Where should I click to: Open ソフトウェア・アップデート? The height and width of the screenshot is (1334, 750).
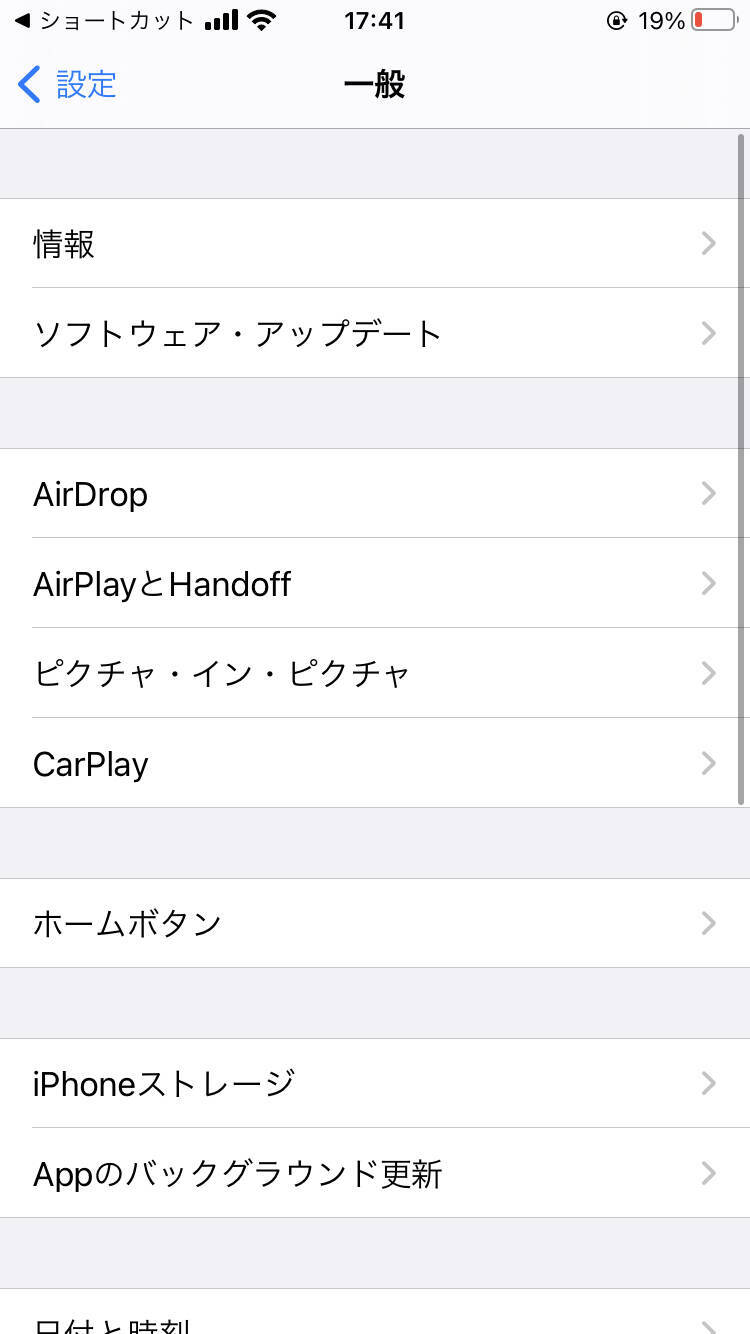tap(375, 333)
